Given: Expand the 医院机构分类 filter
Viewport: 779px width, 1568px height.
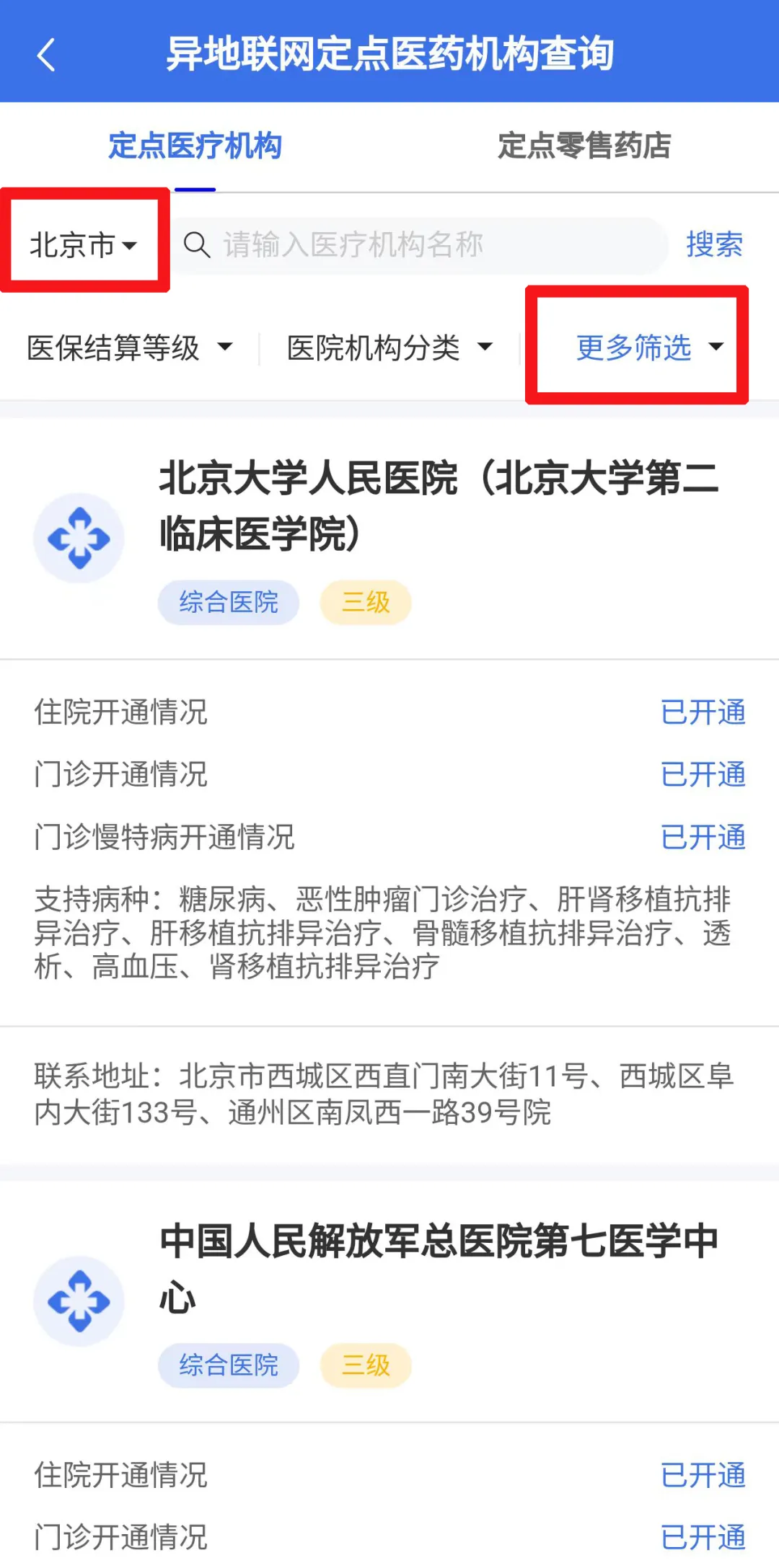Looking at the screenshot, I should [389, 347].
